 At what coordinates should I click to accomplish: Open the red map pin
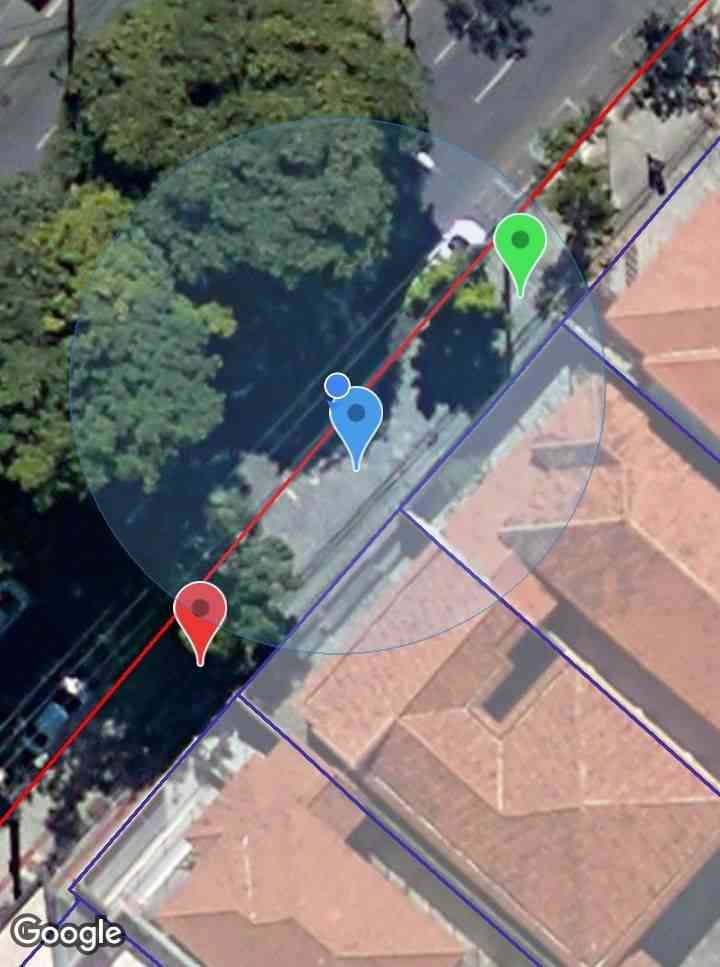[x=200, y=614]
